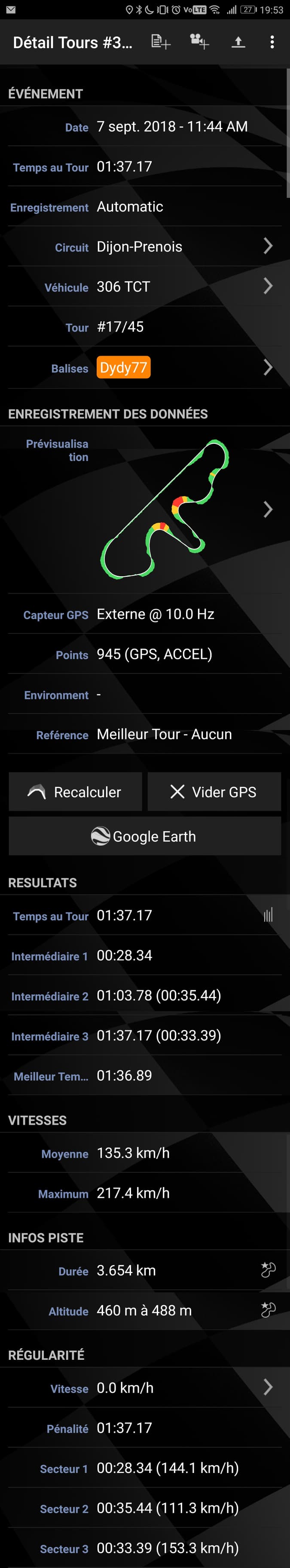Open the overflow menu

point(272,42)
